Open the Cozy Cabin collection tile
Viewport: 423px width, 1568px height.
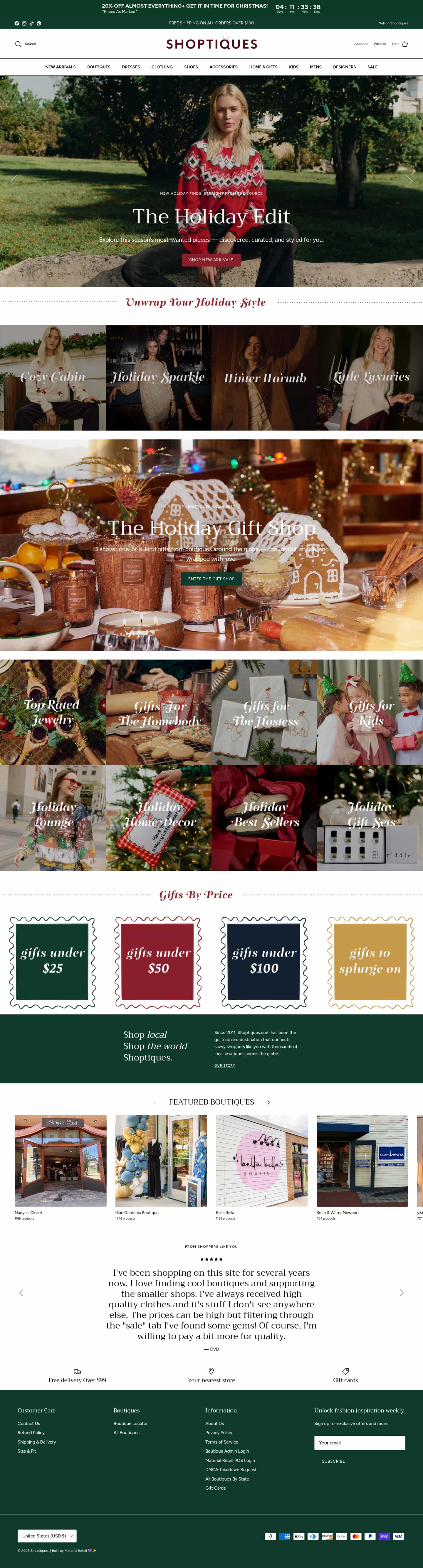point(52,377)
